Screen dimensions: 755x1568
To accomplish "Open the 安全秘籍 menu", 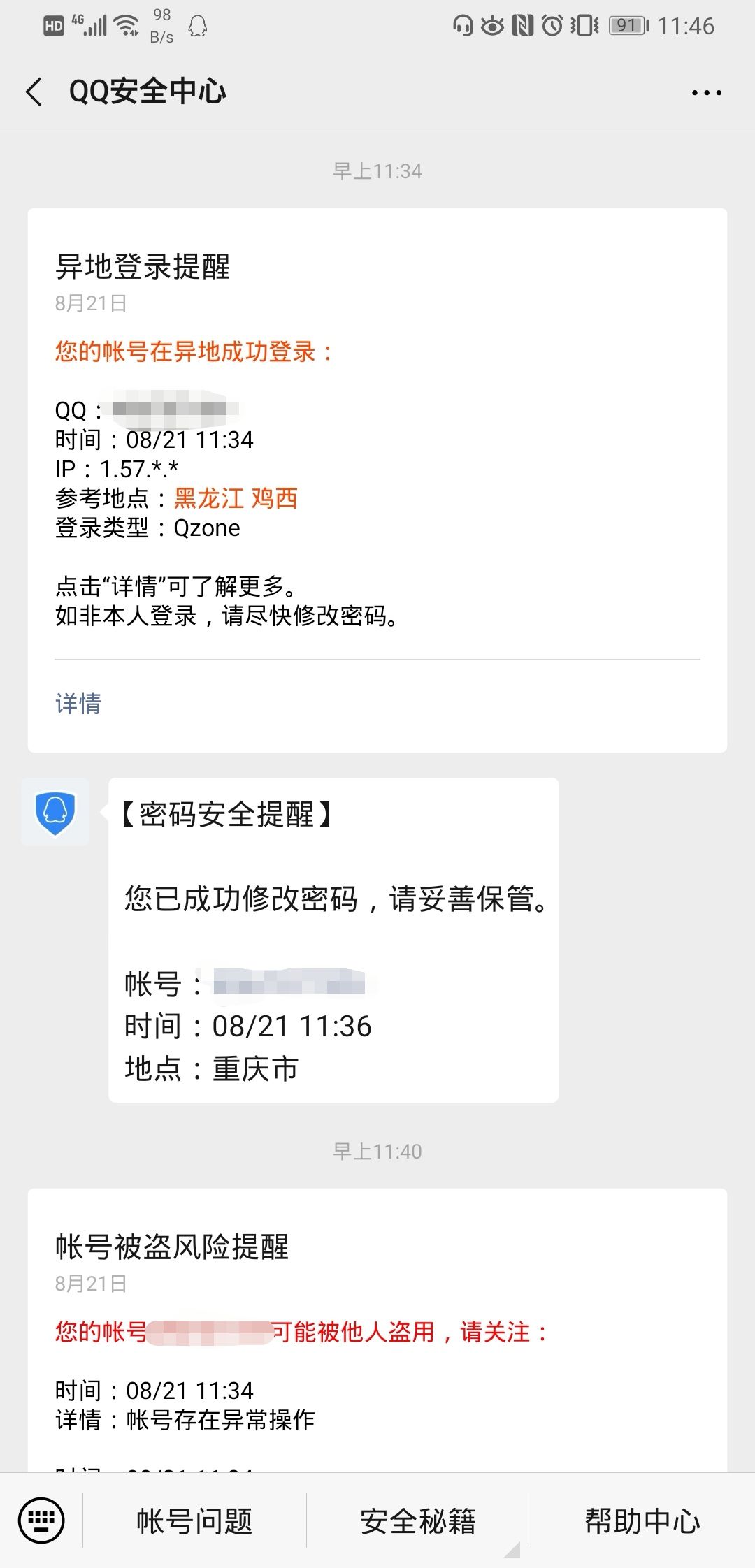I will [418, 1521].
